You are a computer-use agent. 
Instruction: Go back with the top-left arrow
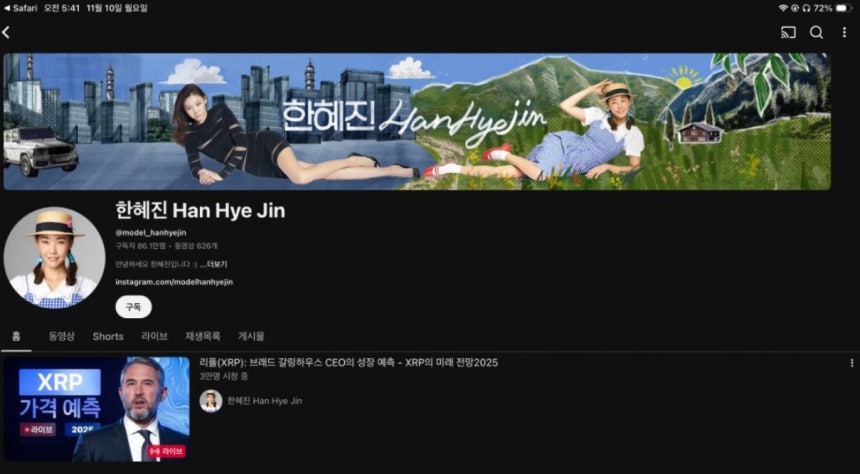6,33
